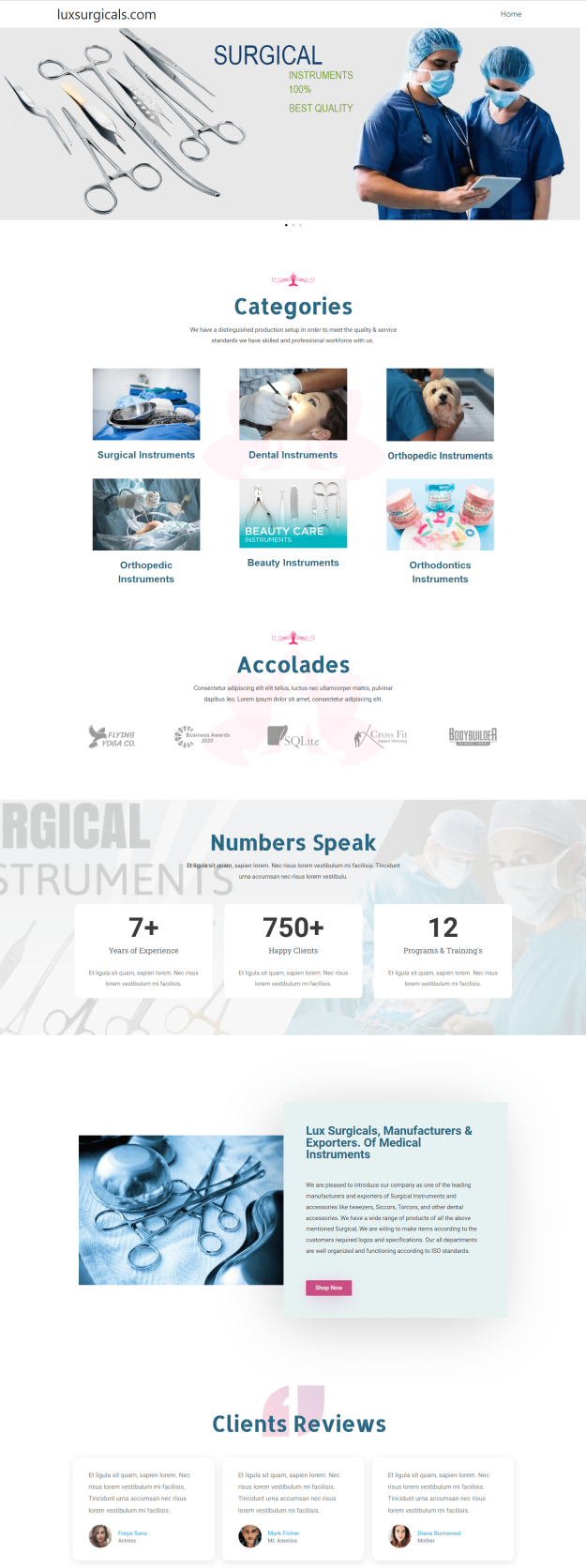Open the surgery photo Orthopedic Instruments tile

pyautogui.click(x=146, y=515)
